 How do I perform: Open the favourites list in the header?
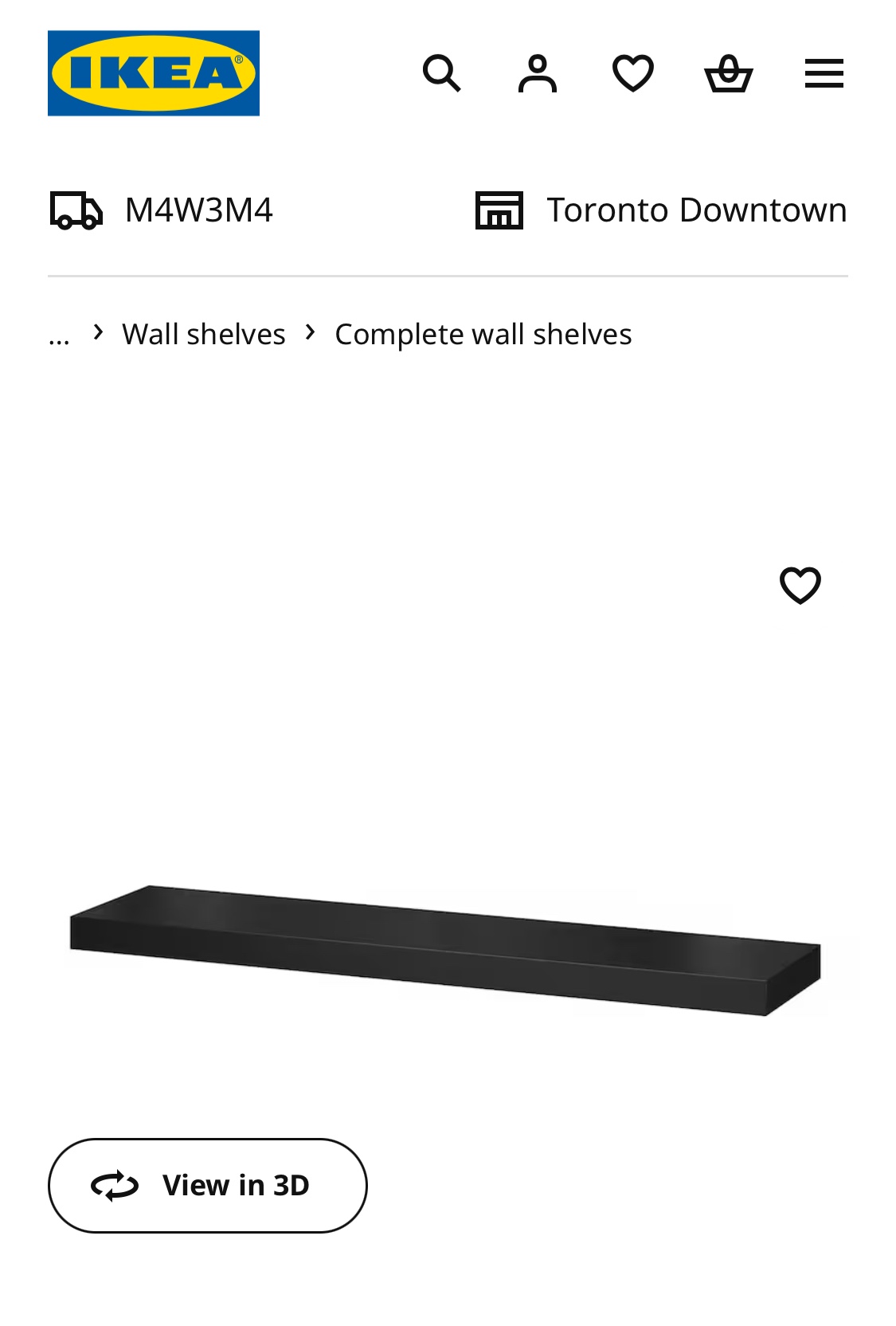pos(633,73)
